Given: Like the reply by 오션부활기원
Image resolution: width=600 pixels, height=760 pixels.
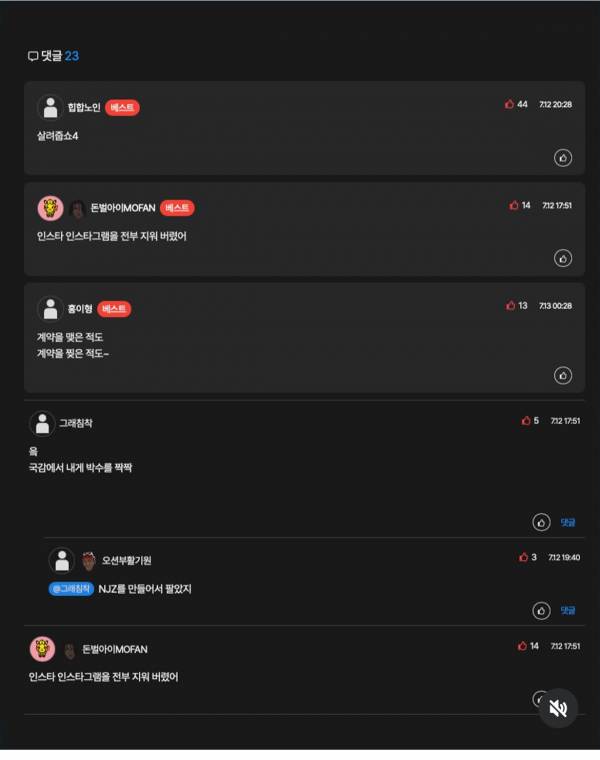Looking at the screenshot, I should coord(541,610).
